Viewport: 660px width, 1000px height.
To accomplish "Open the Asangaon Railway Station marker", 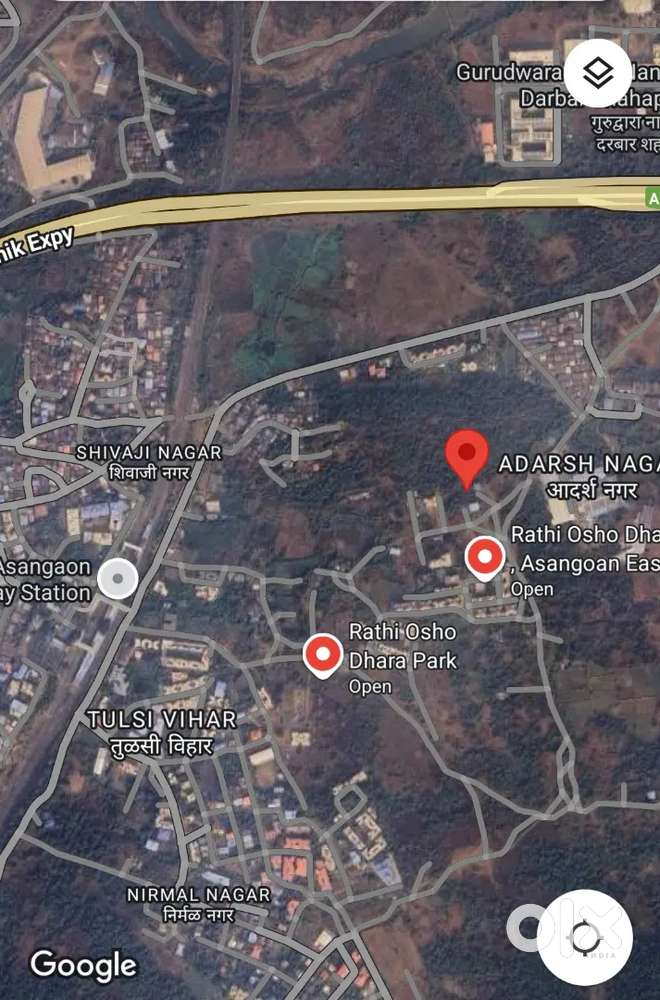I will [118, 579].
